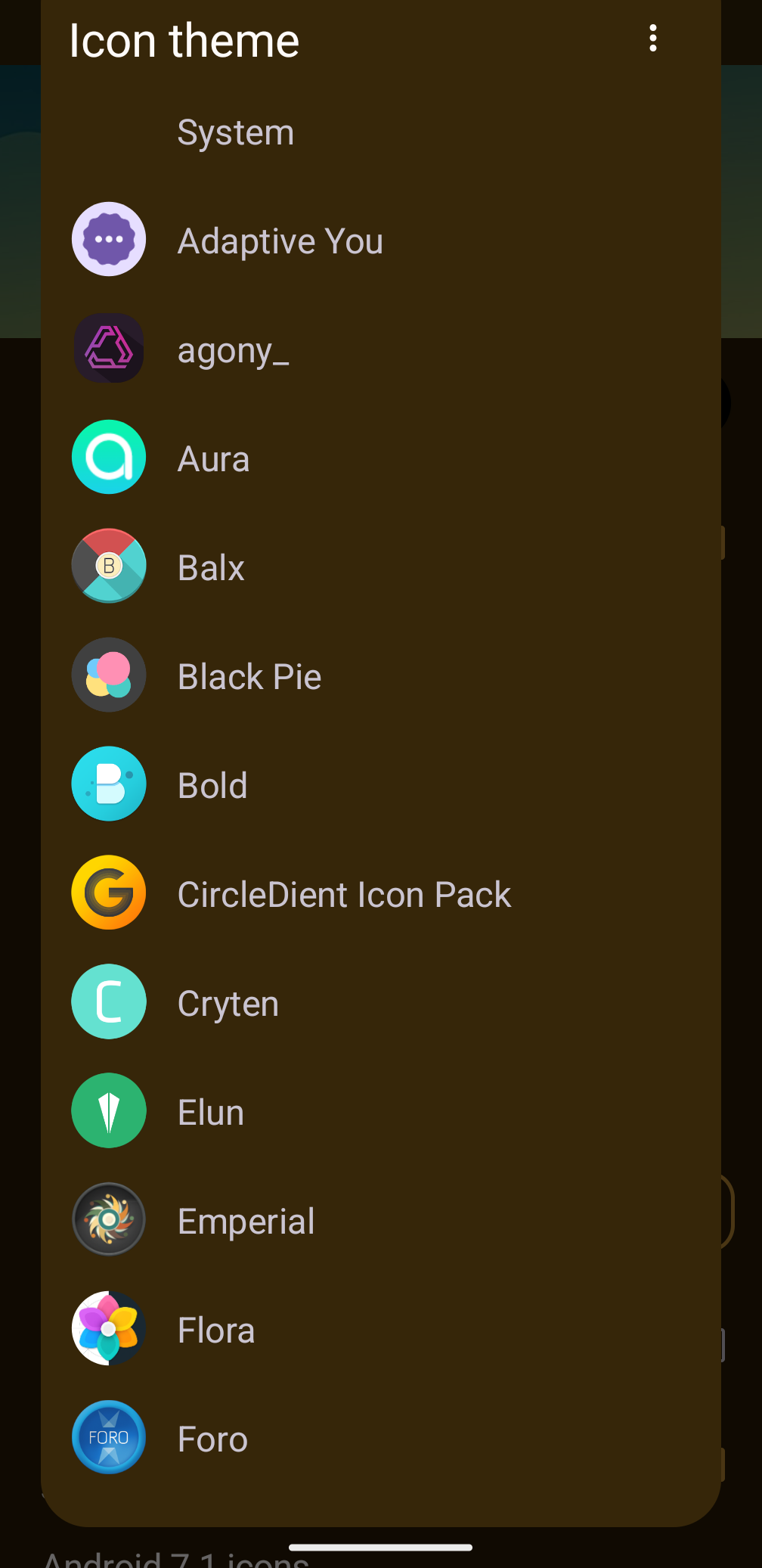Choose the Flora icon pack
The height and width of the screenshot is (1568, 762).
[216, 1330]
